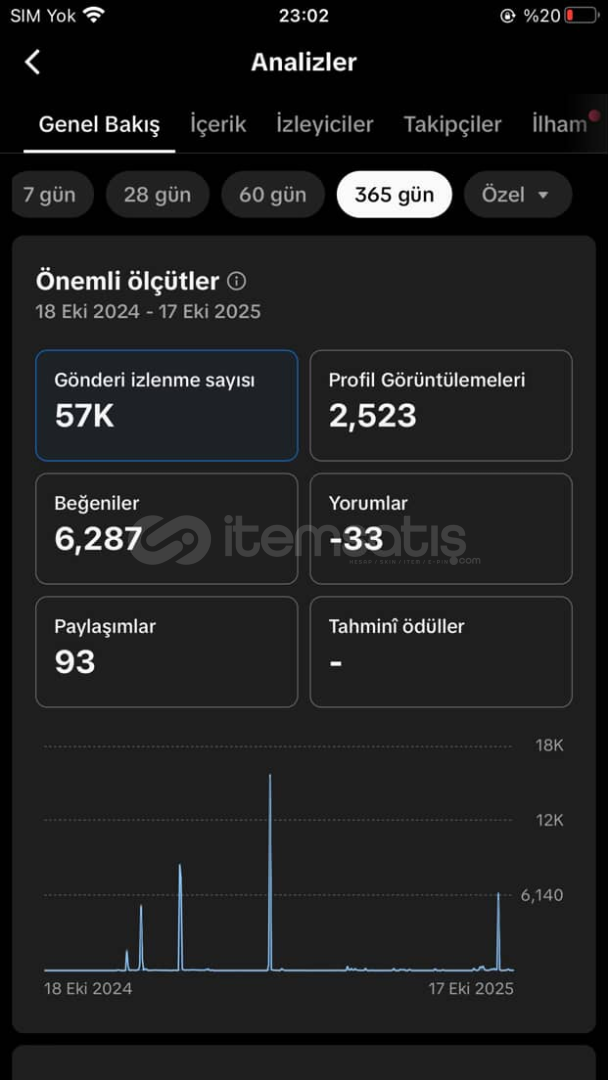
Task: Select the Beğeniler metric card
Action: [x=166, y=528]
